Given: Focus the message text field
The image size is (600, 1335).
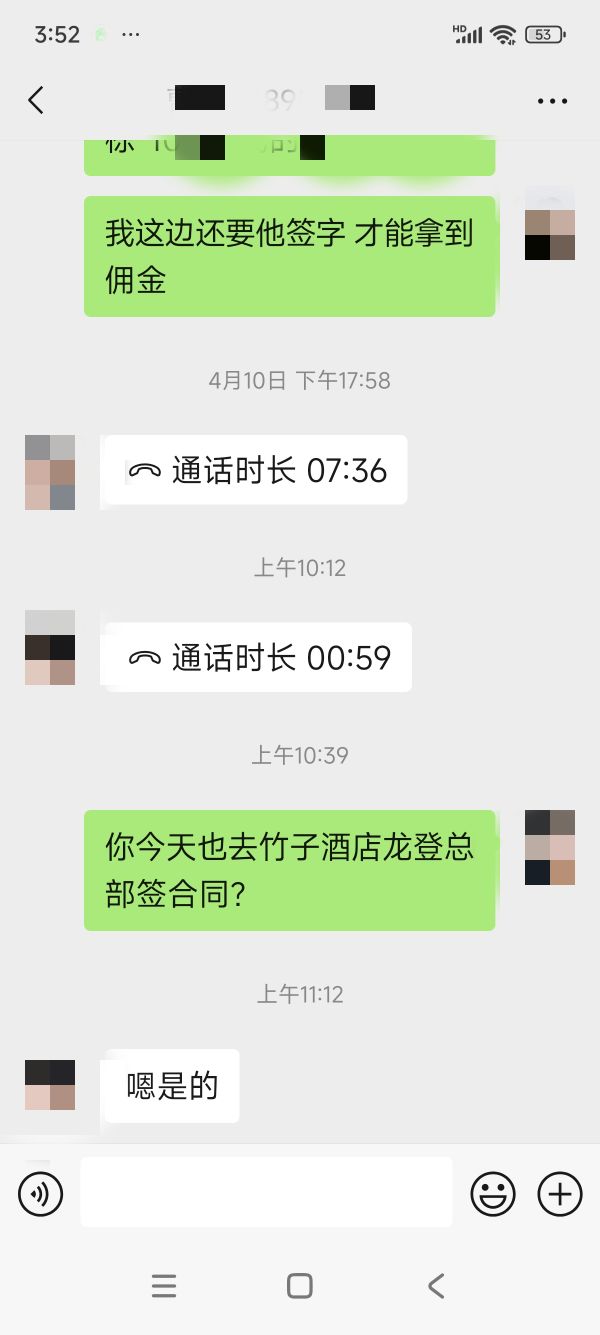Looking at the screenshot, I should click(266, 1192).
